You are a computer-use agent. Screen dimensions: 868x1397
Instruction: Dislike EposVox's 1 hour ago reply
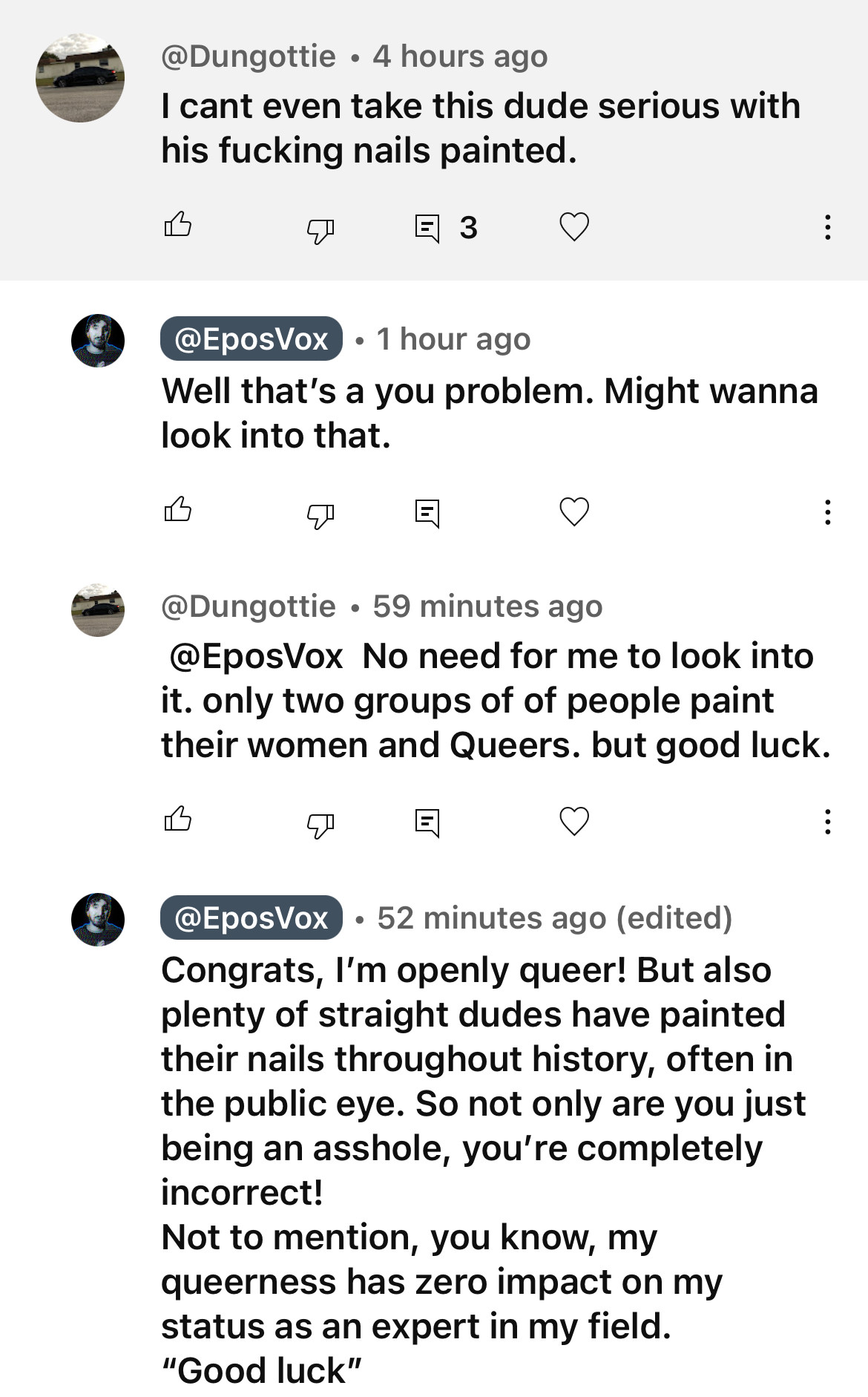point(320,514)
